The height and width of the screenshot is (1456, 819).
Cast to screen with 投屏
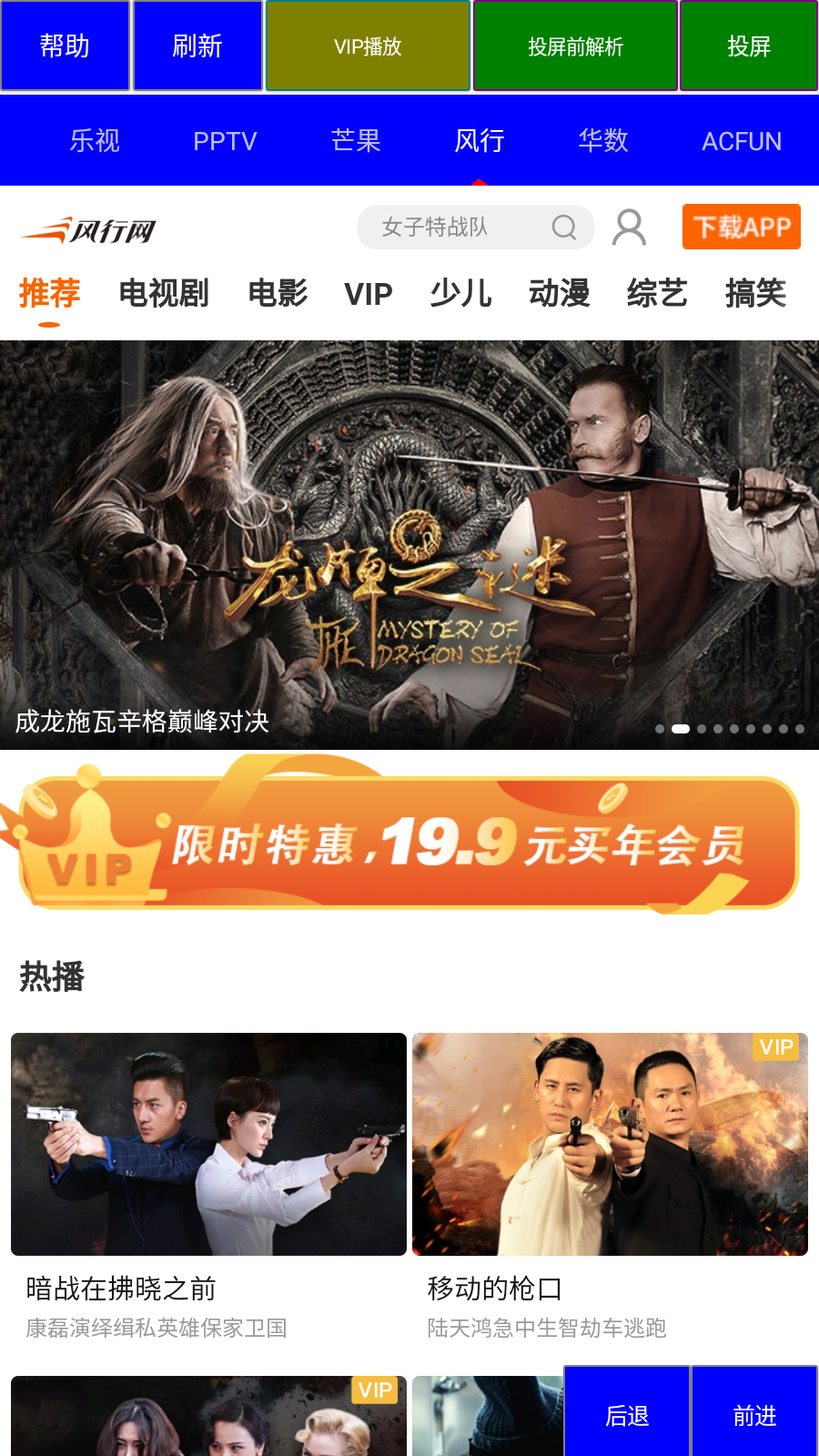tap(748, 46)
